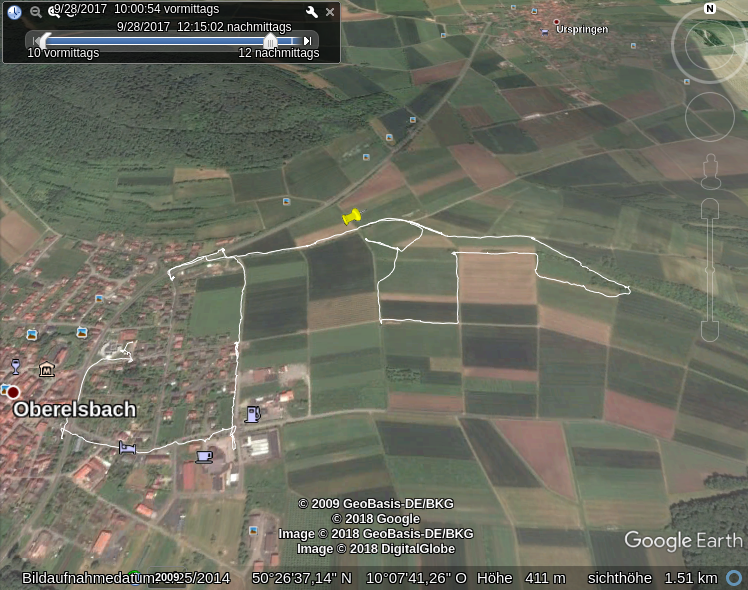Select the Street View pegman
The image size is (748, 590).
click(x=711, y=172)
